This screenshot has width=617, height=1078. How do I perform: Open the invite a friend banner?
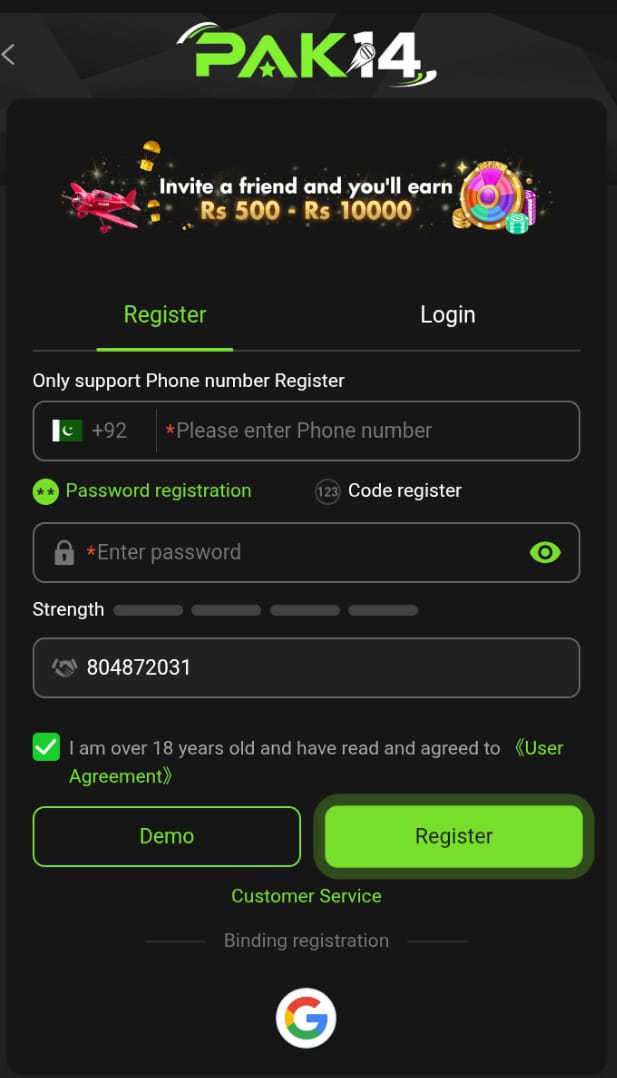click(306, 189)
